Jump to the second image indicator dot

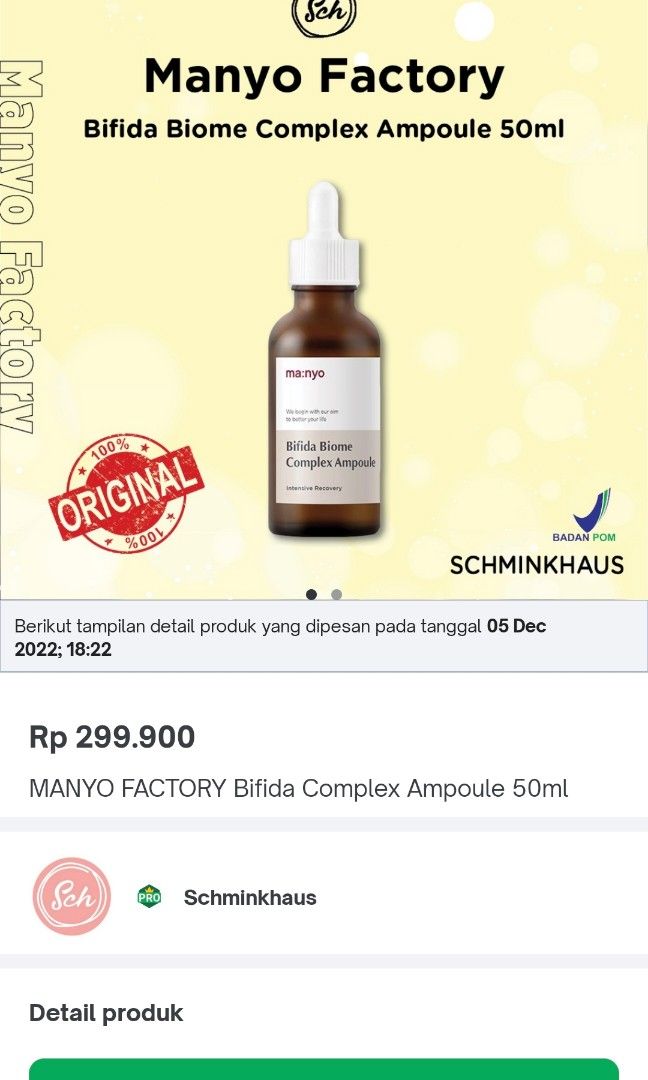tap(337, 594)
